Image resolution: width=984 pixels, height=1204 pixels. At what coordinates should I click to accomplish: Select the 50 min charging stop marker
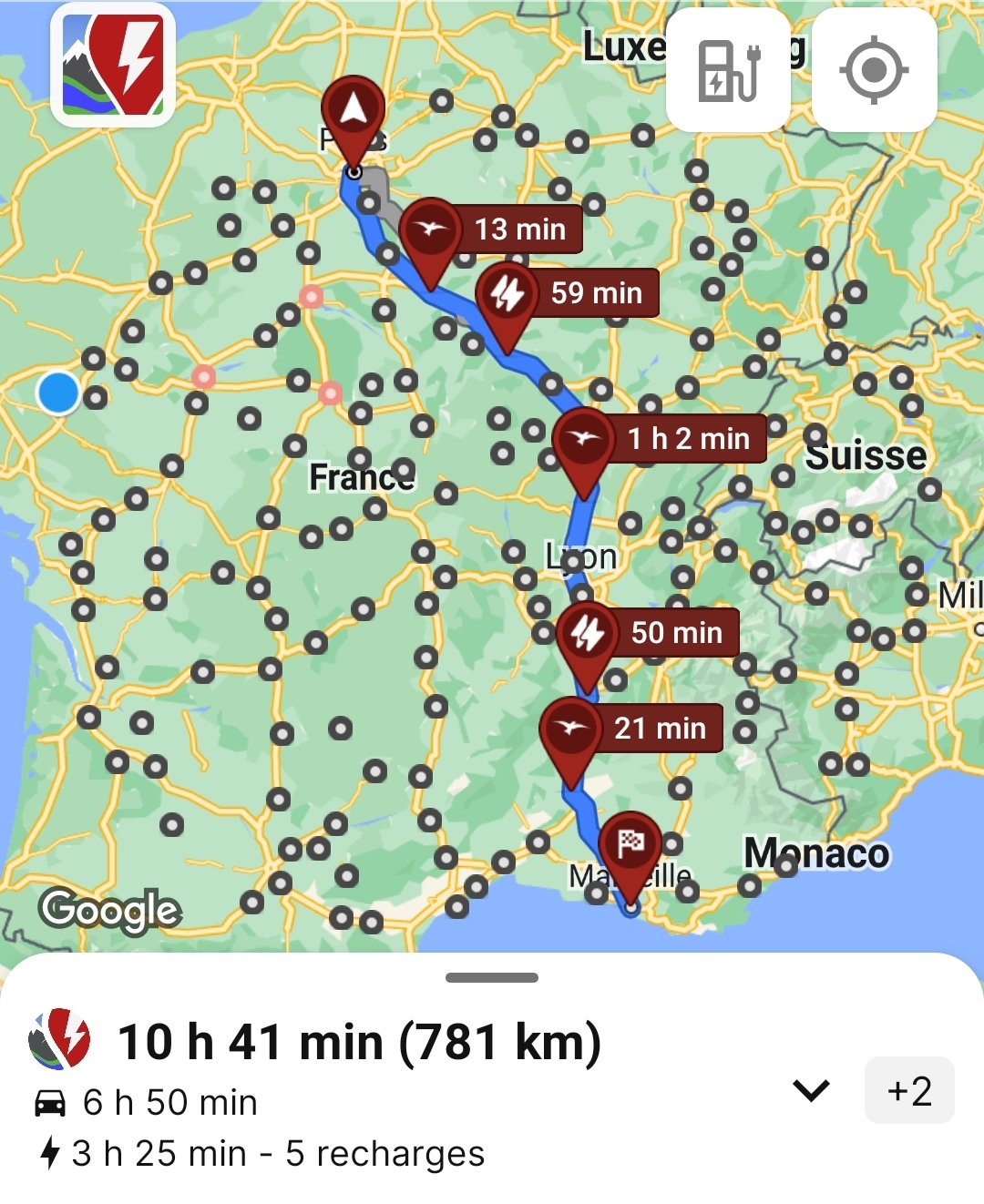[x=649, y=633]
